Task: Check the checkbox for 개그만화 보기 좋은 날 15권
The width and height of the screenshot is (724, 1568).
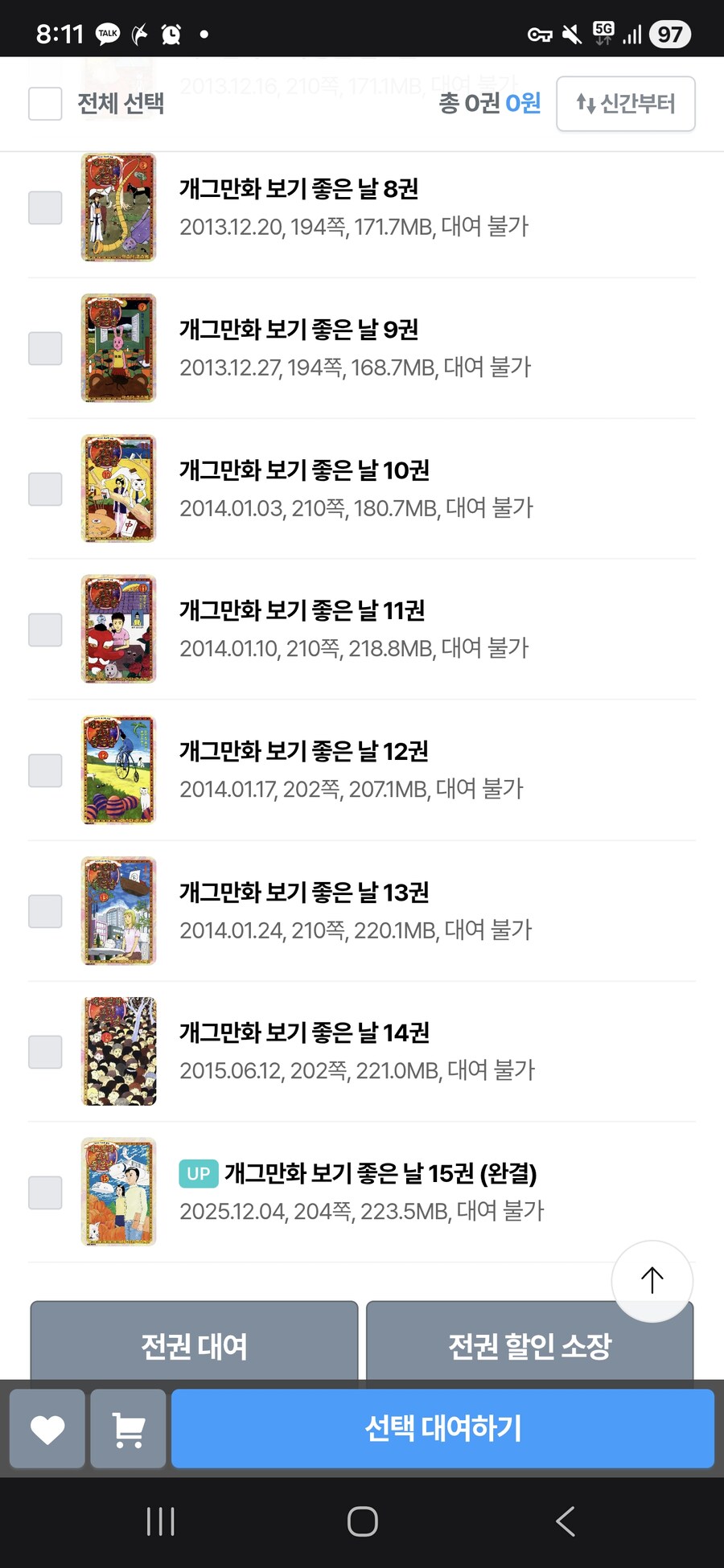Action: [x=45, y=1192]
